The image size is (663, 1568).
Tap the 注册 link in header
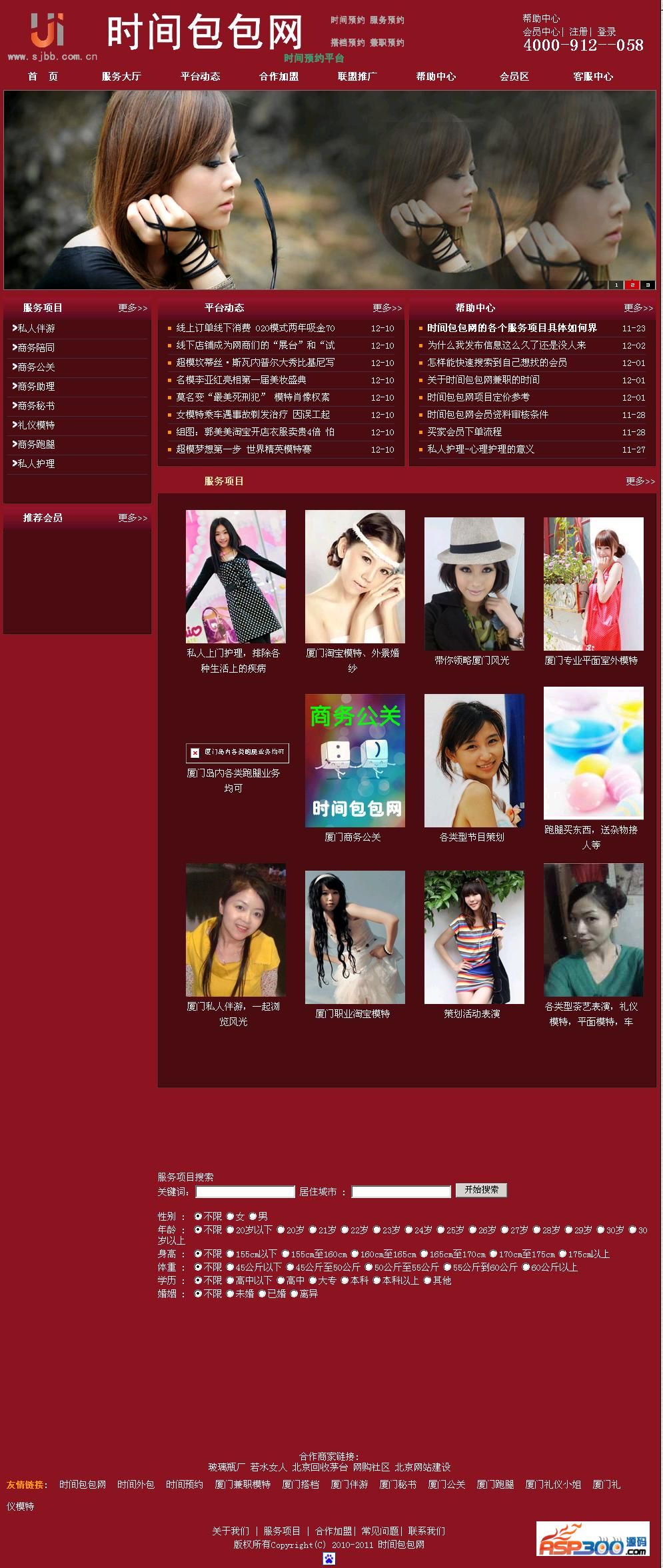(x=578, y=32)
